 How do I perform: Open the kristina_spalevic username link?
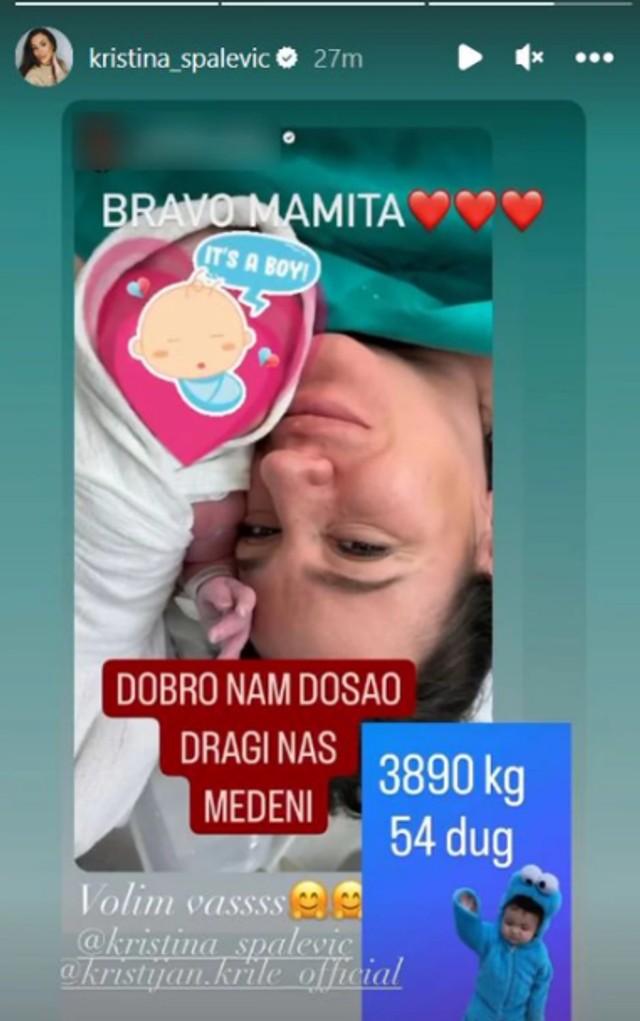point(179,58)
